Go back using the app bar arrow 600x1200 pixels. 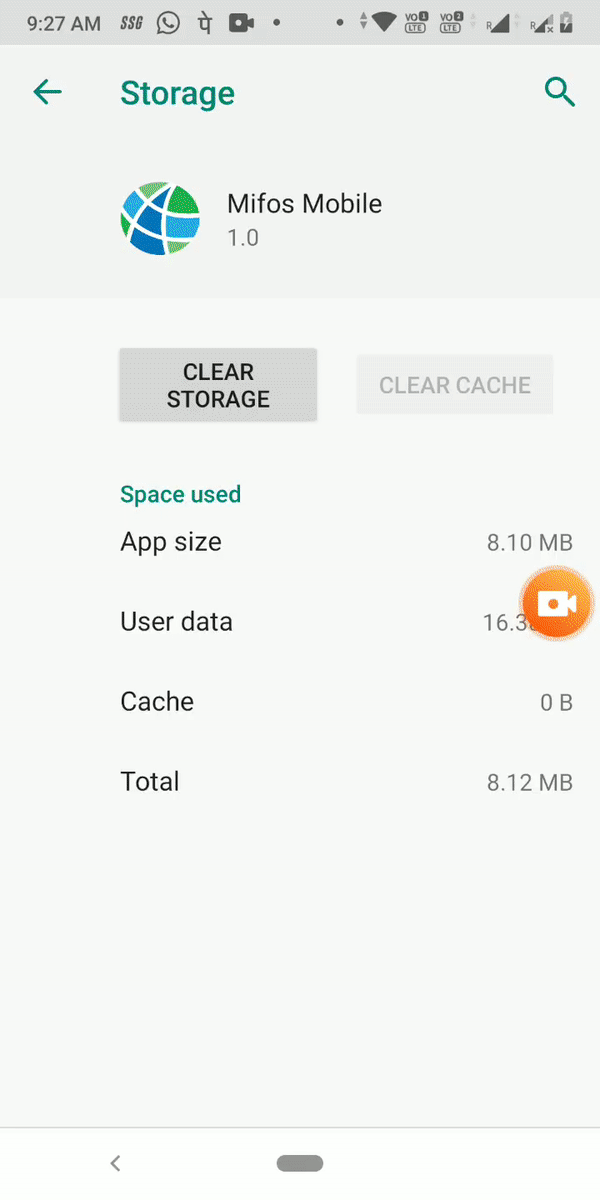coord(47,93)
